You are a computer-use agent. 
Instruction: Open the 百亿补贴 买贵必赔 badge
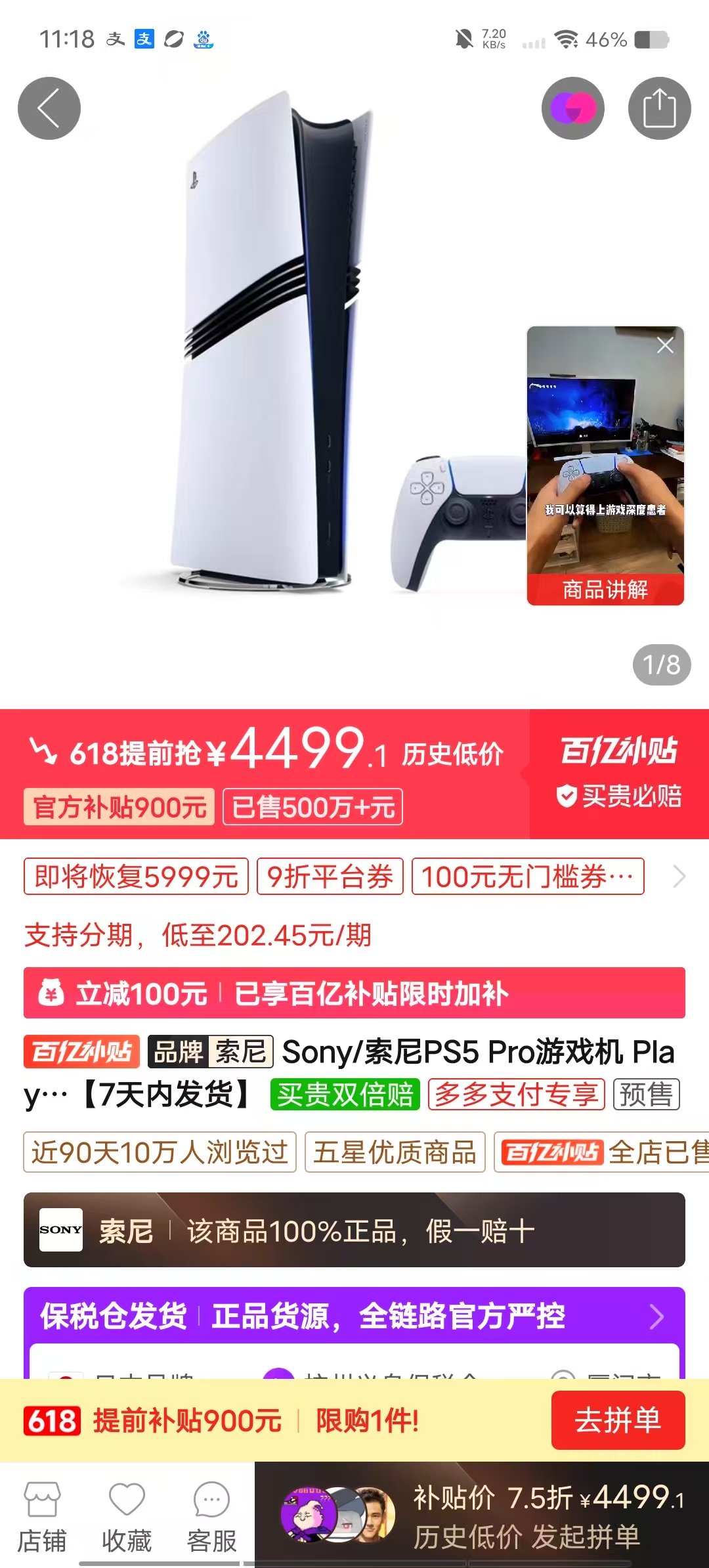619,773
